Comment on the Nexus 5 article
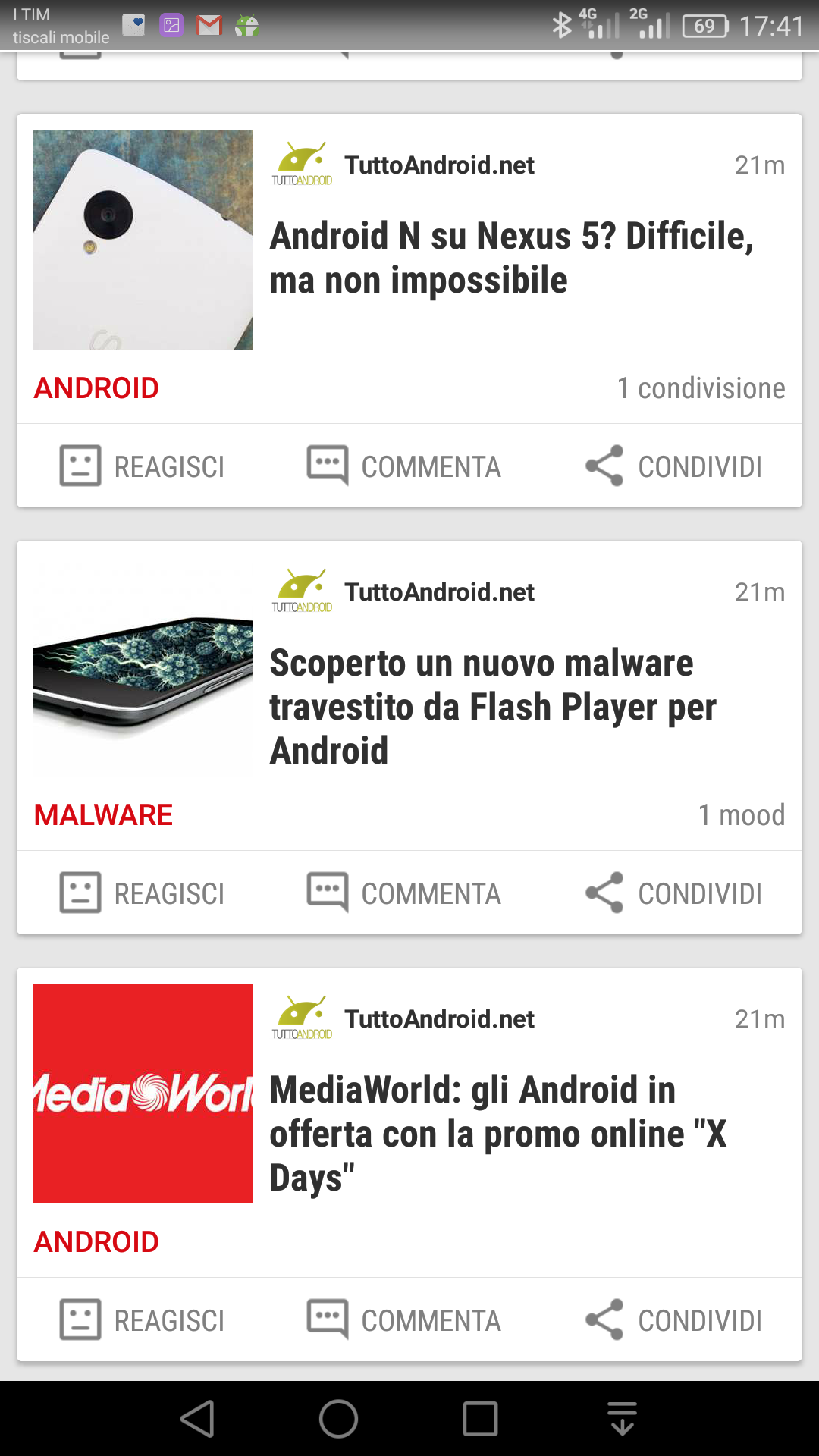 pyautogui.click(x=403, y=466)
